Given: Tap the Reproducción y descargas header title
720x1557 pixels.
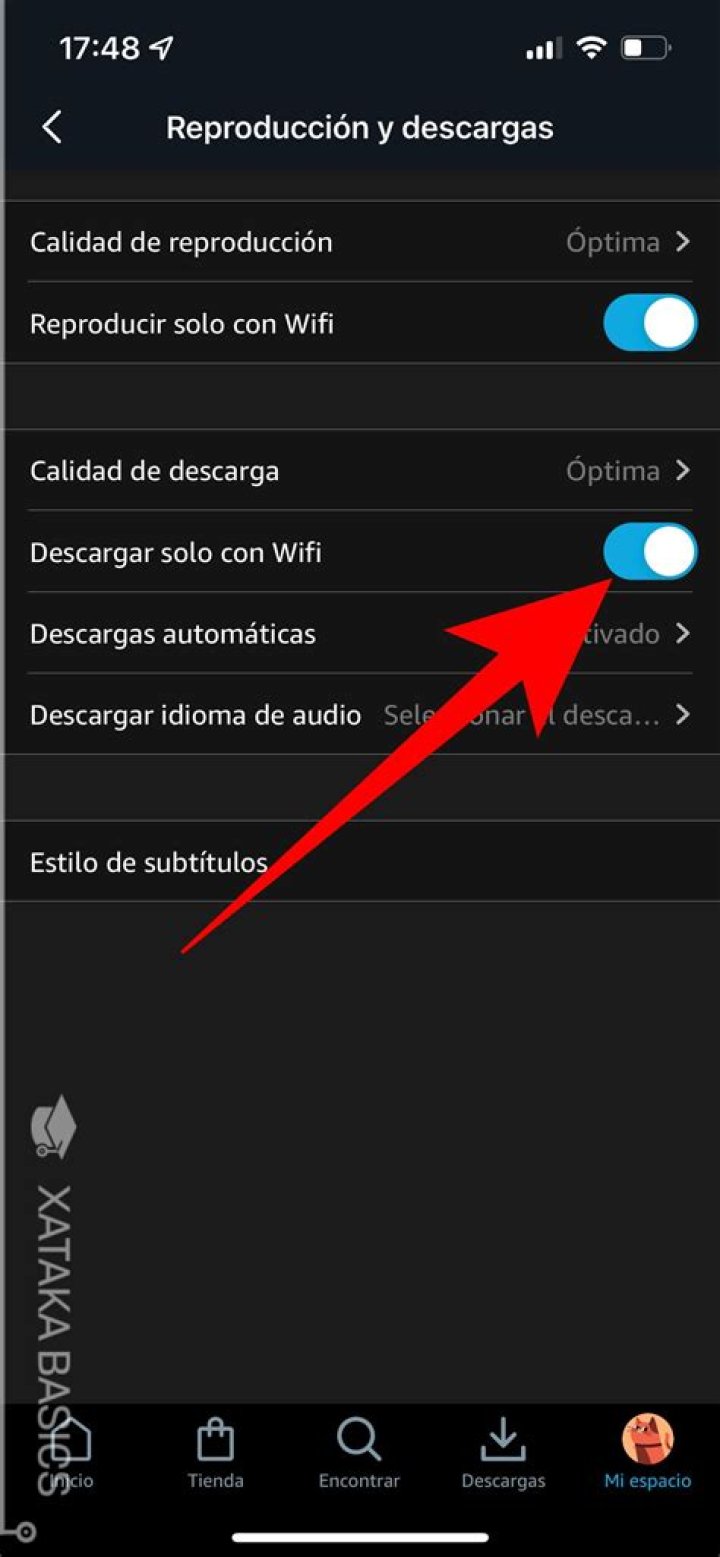Looking at the screenshot, I should 360,127.
